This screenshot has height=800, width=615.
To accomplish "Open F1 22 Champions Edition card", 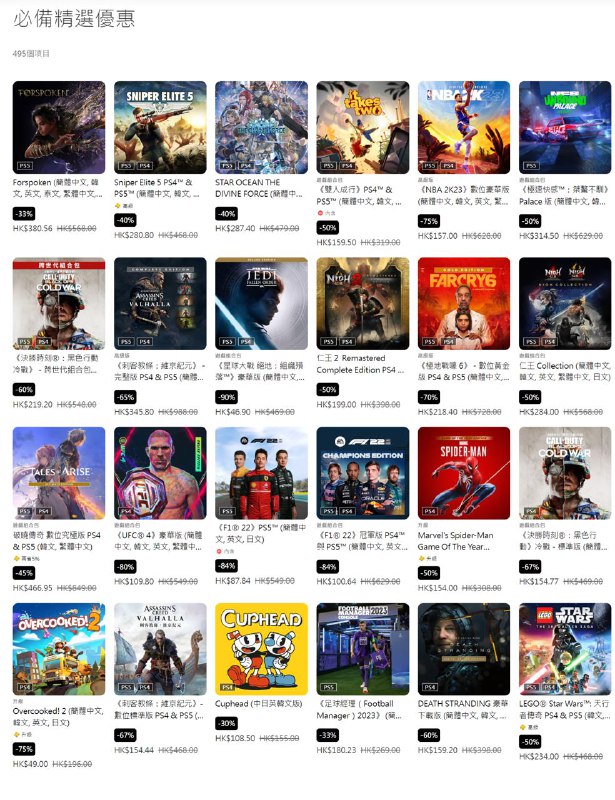I will [x=362, y=473].
